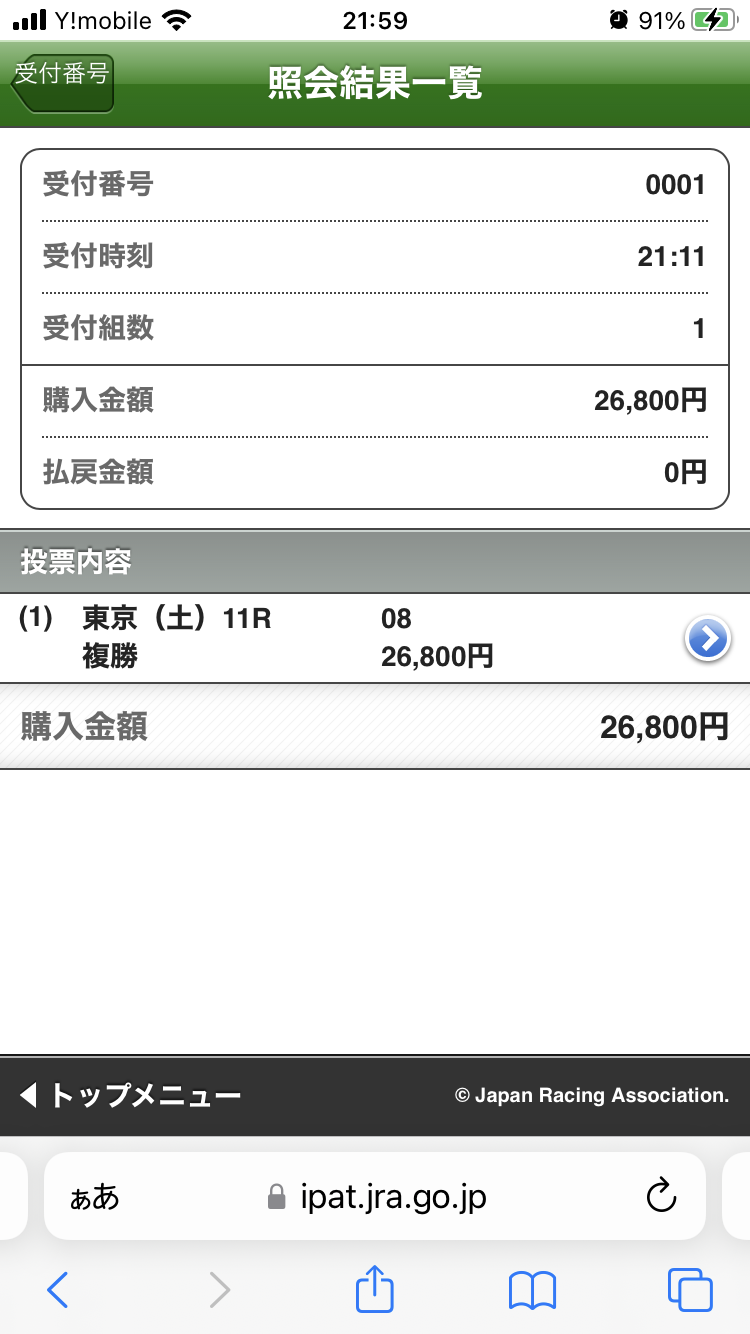This screenshot has width=750, height=1334.
Task: Open details of the 東京 11R 複勝 bet
Action: click(x=708, y=638)
